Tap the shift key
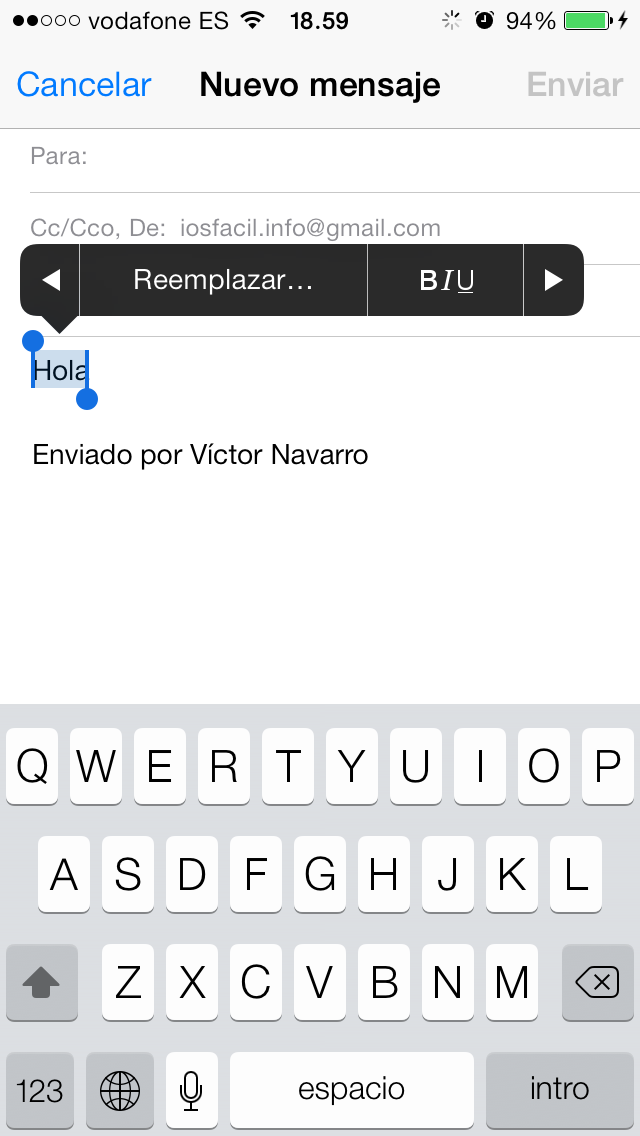Viewport: 640px width, 1136px height. click(x=42, y=984)
